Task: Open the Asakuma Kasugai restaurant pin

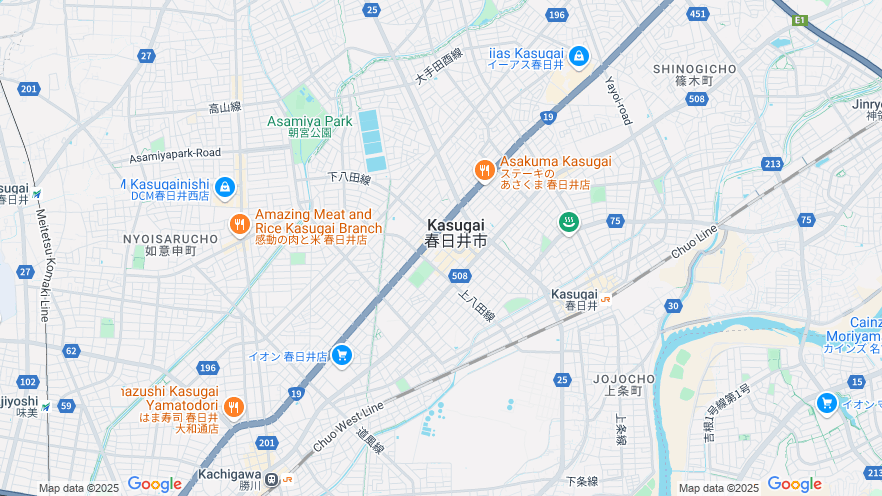Action: (x=484, y=171)
